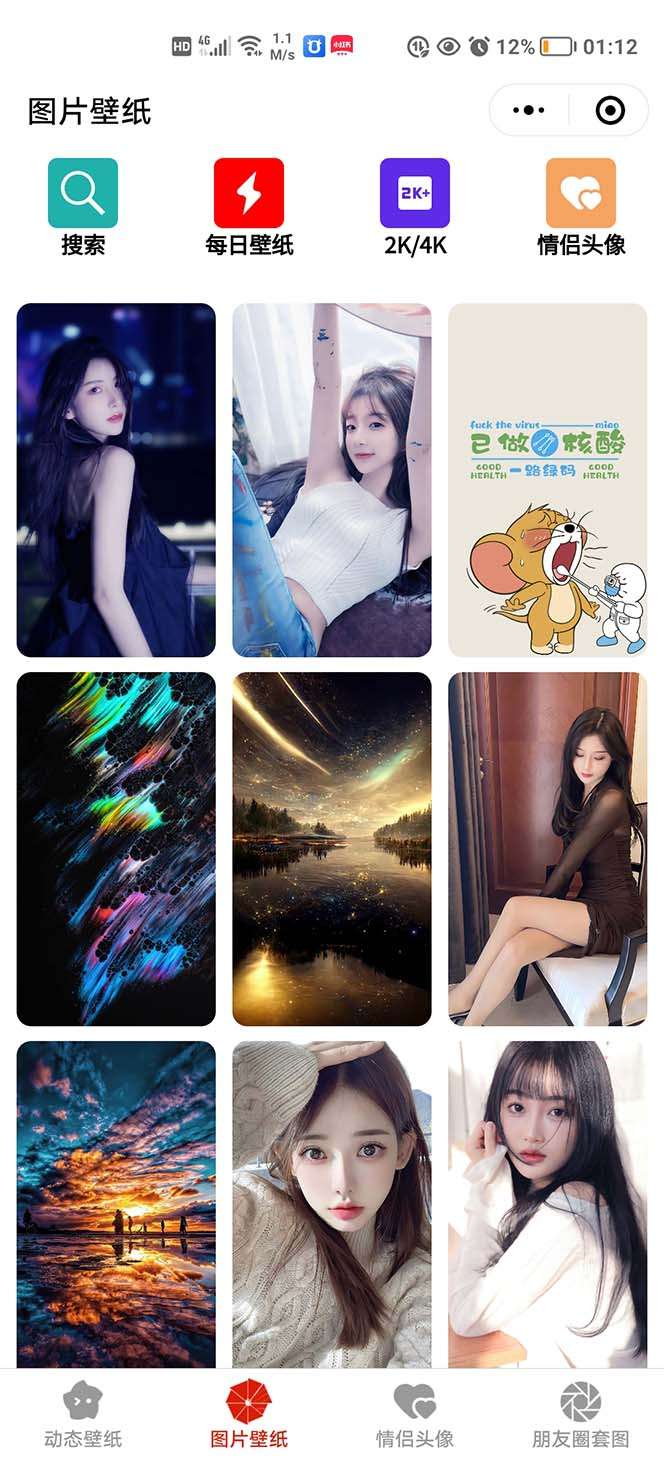Open the mini program more-options menu

point(529,110)
